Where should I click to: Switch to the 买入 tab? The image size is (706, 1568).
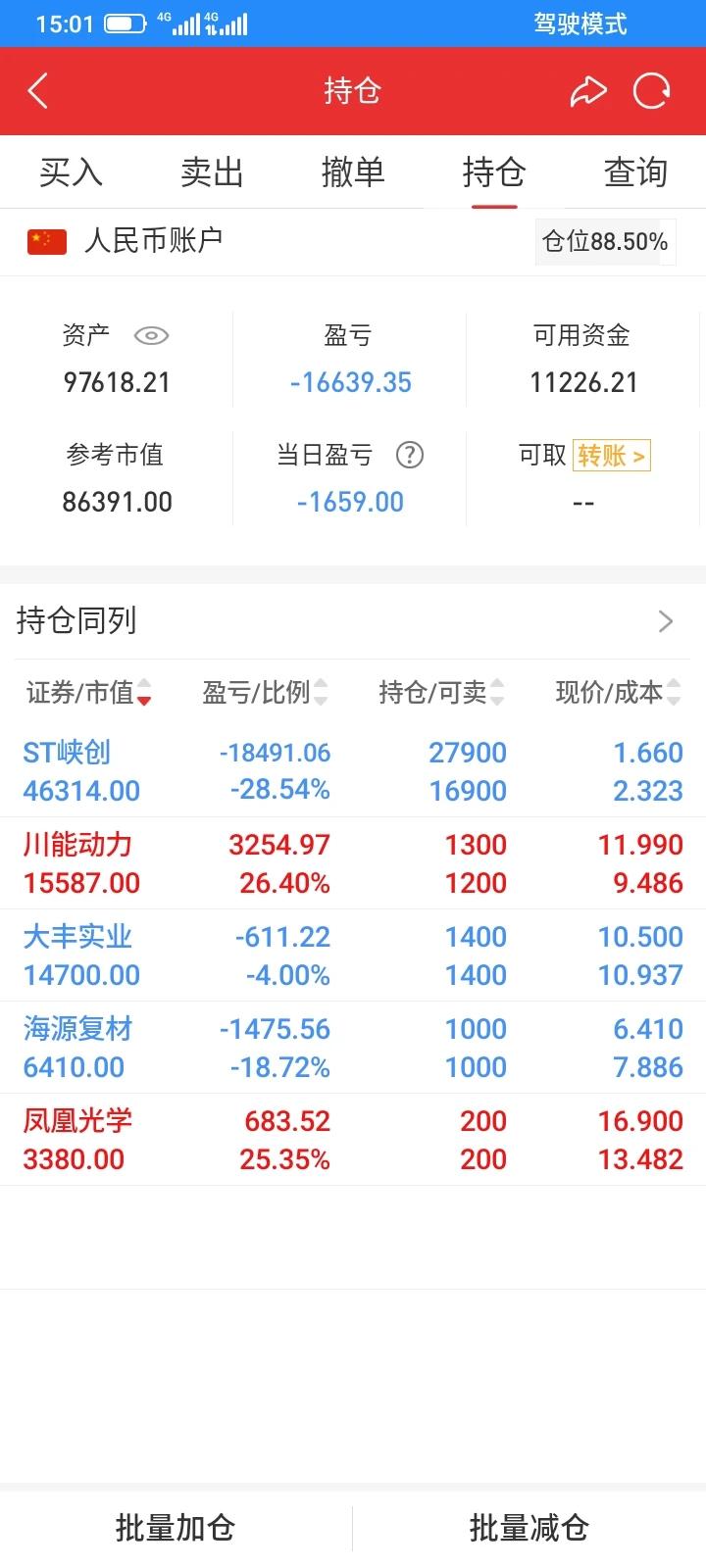[x=71, y=172]
